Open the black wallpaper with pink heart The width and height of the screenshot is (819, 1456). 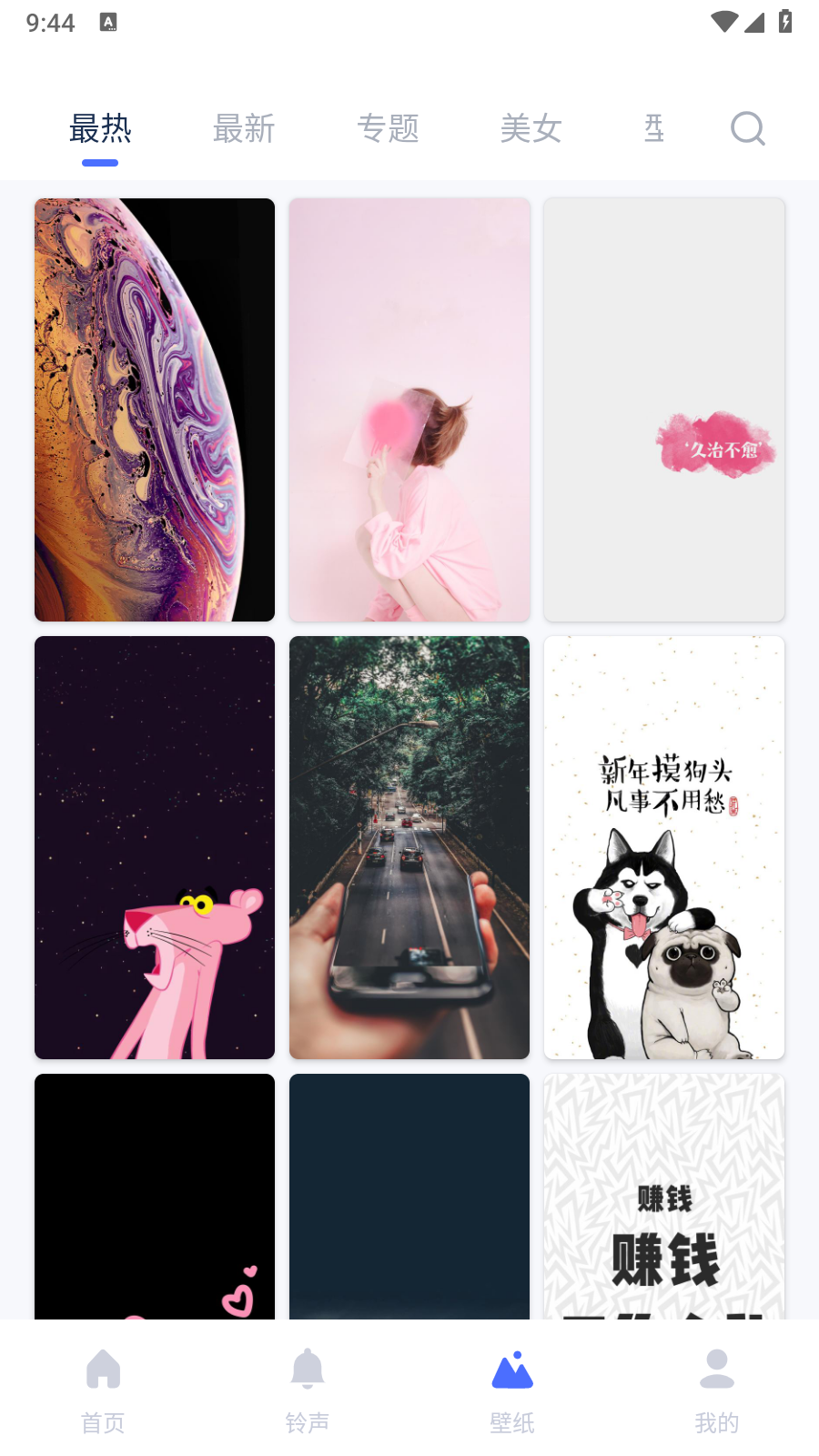pyautogui.click(x=155, y=1196)
